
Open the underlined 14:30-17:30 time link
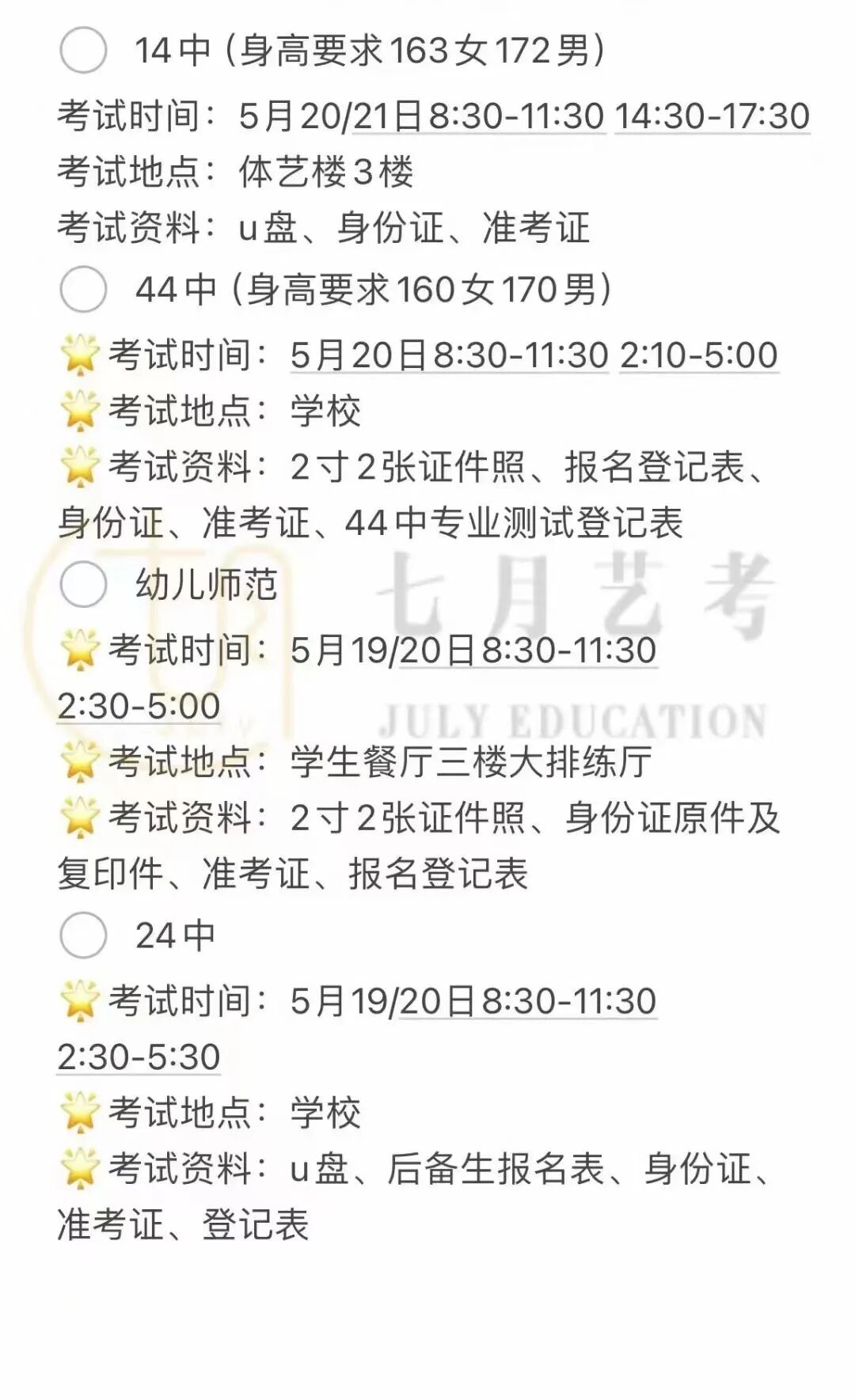pyautogui.click(x=712, y=116)
